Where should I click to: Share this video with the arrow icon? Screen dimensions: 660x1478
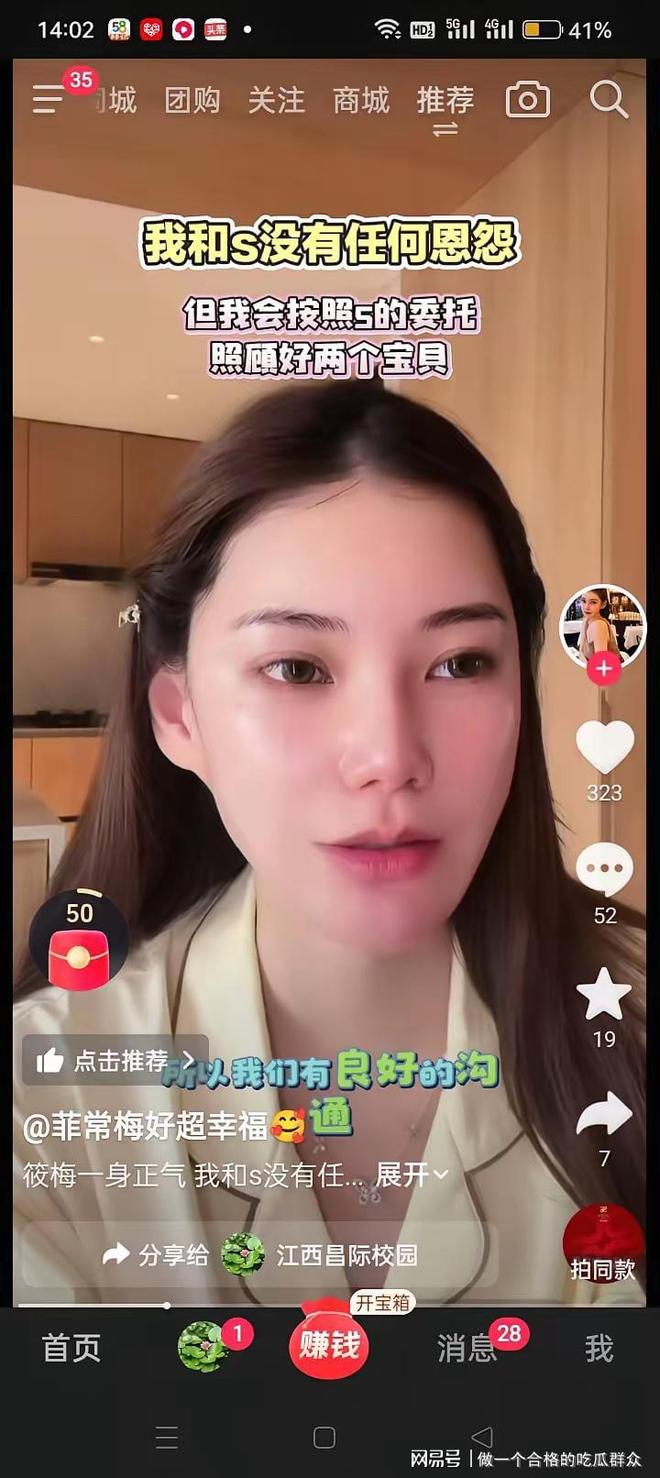pos(604,1115)
